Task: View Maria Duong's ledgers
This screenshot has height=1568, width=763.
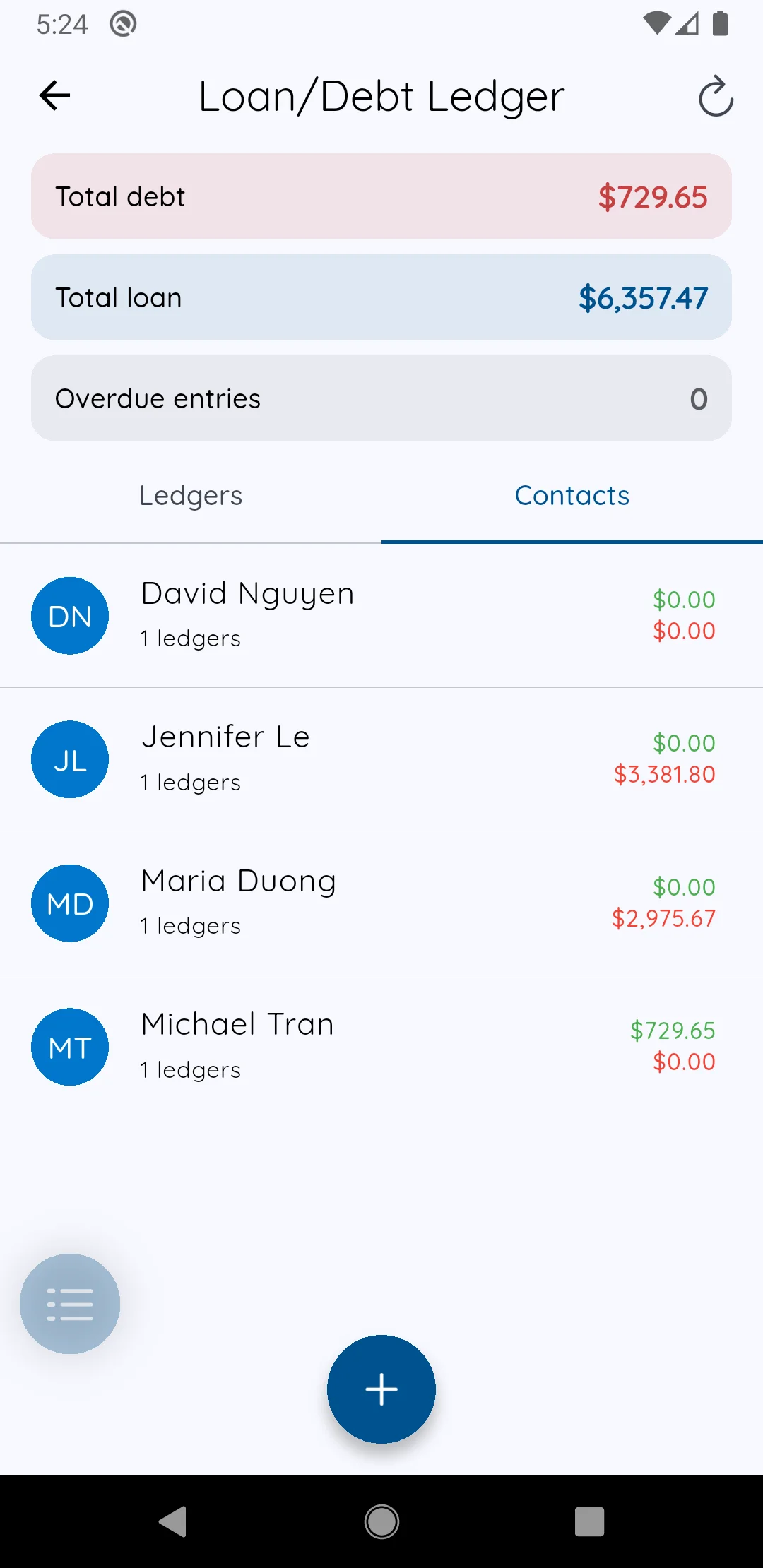Action: 381,903
